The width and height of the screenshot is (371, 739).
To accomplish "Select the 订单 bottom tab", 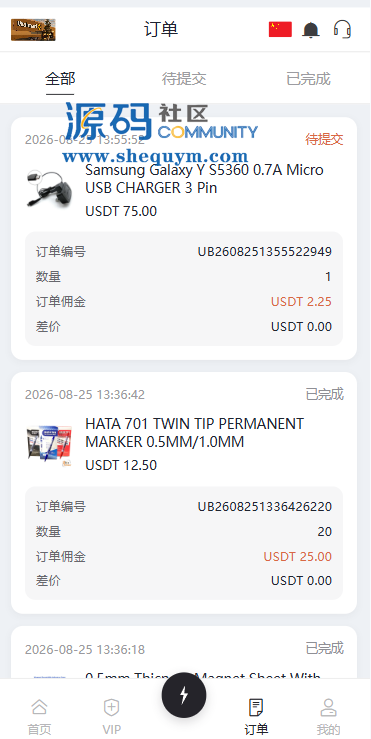I will tap(256, 716).
